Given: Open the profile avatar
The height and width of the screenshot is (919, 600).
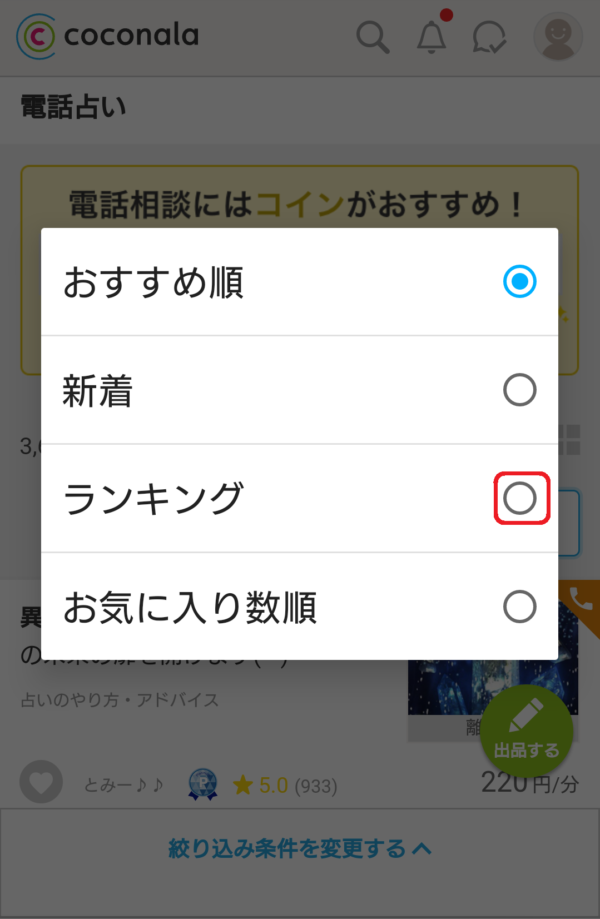Looking at the screenshot, I should (x=558, y=38).
